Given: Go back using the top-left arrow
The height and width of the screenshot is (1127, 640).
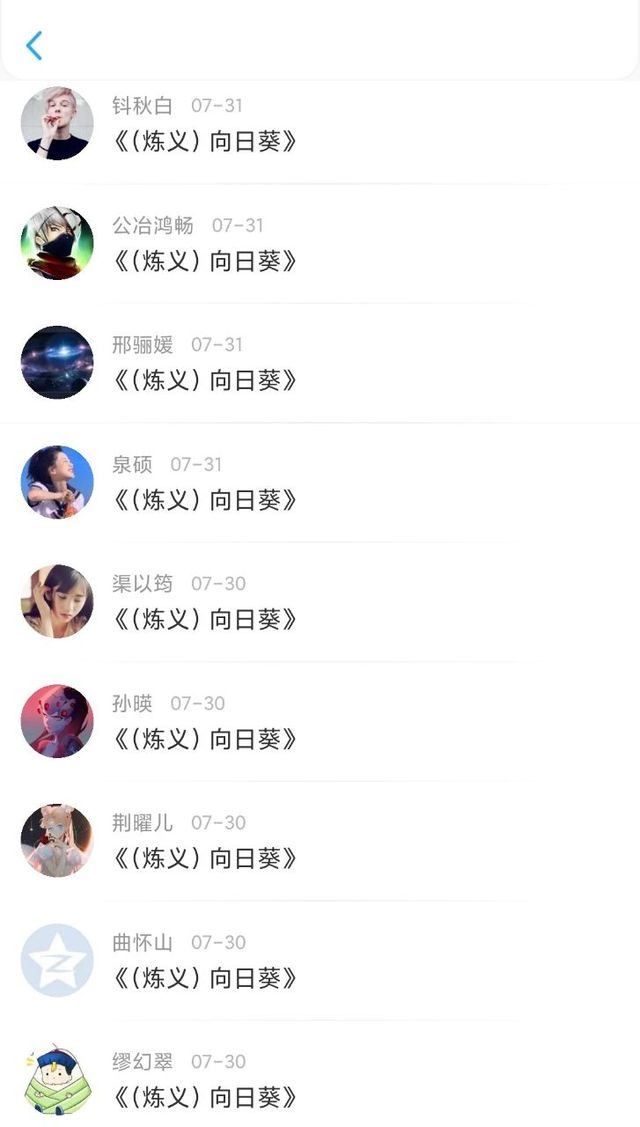Looking at the screenshot, I should [x=34, y=45].
